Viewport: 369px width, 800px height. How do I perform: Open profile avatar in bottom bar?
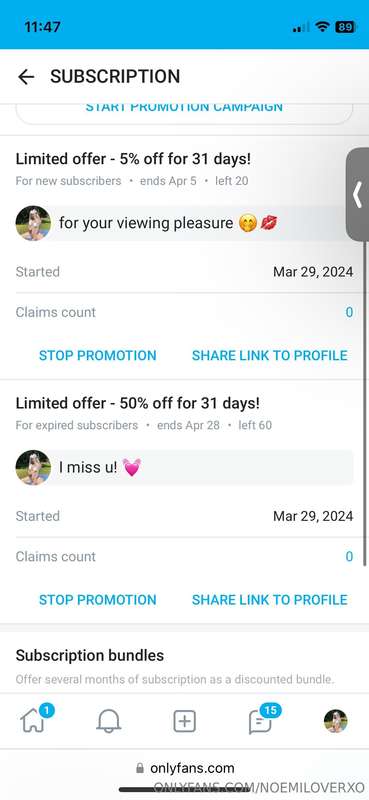click(x=335, y=721)
